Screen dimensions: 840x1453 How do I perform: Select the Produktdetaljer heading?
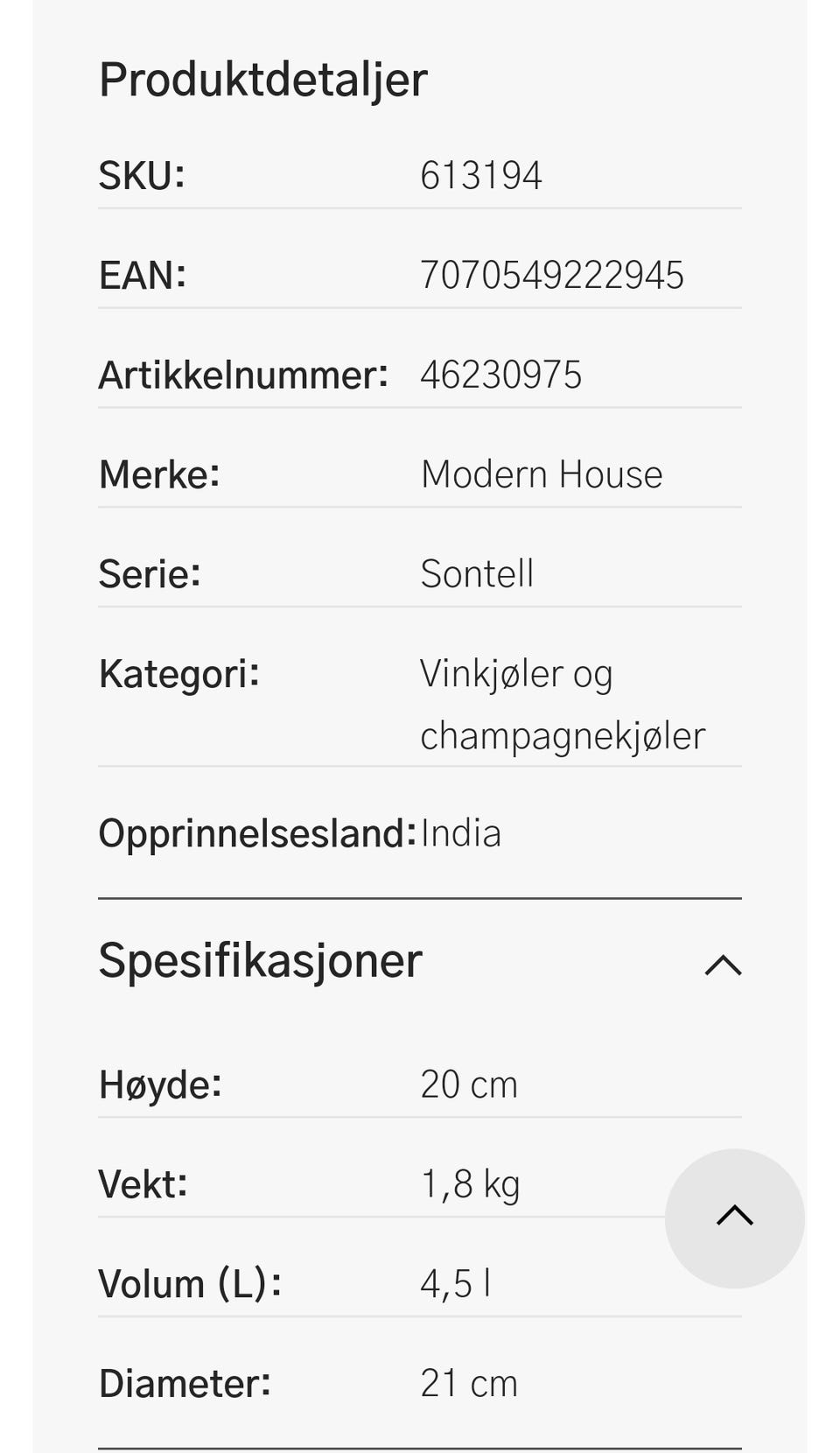[x=262, y=78]
